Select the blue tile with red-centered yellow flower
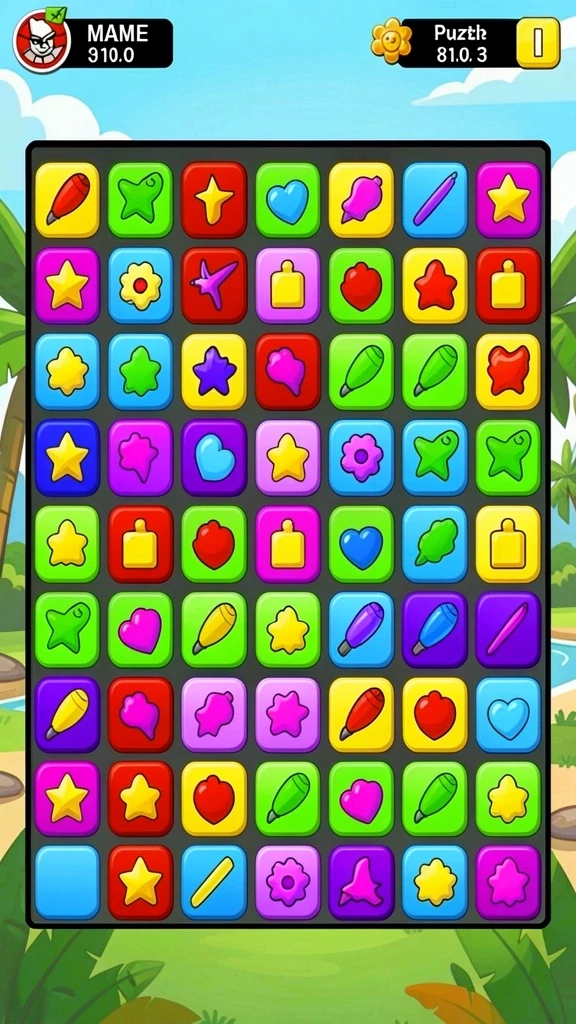This screenshot has width=576, height=1024. tap(140, 285)
